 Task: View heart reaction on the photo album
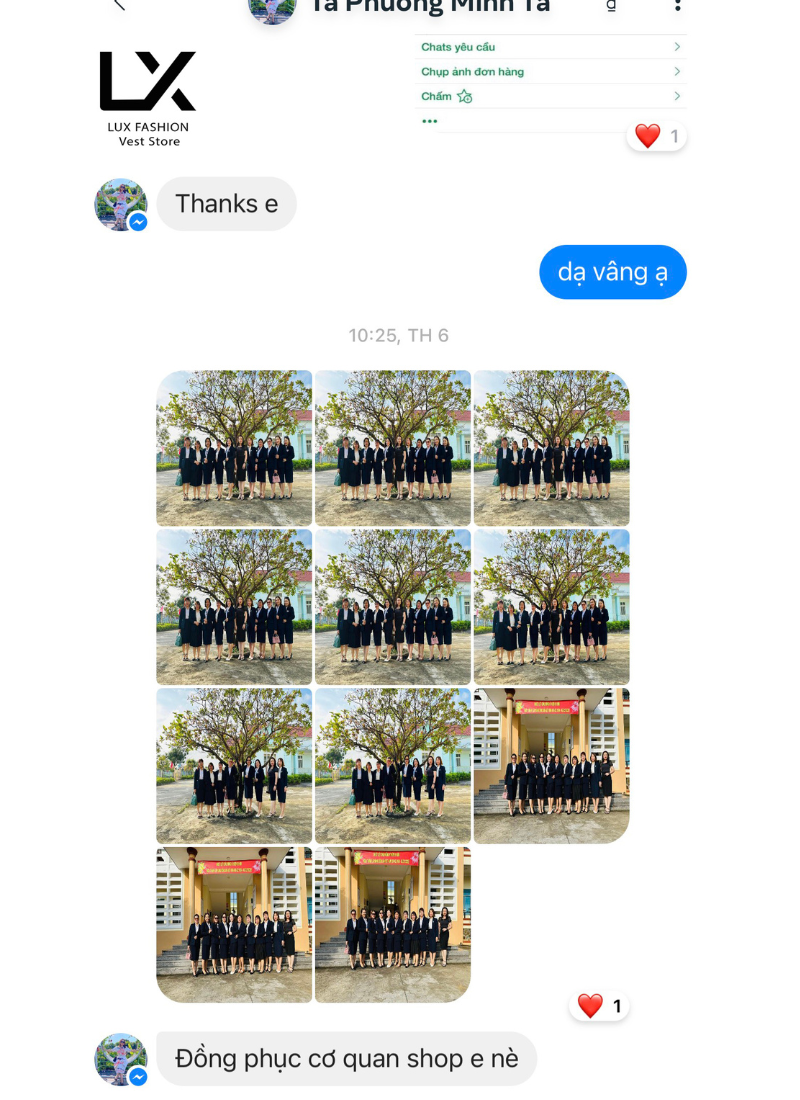click(599, 1006)
